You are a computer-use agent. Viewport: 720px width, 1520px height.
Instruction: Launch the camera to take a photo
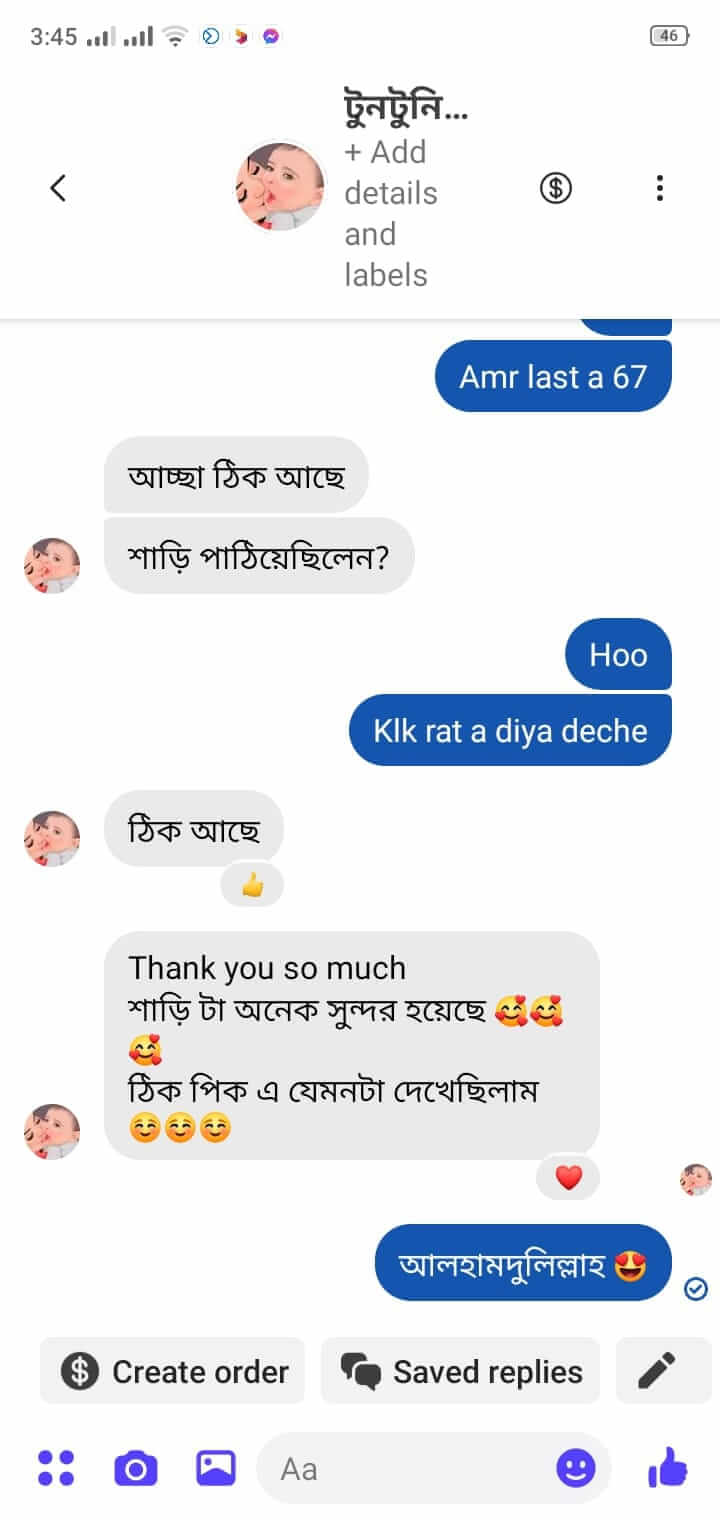click(x=136, y=1467)
